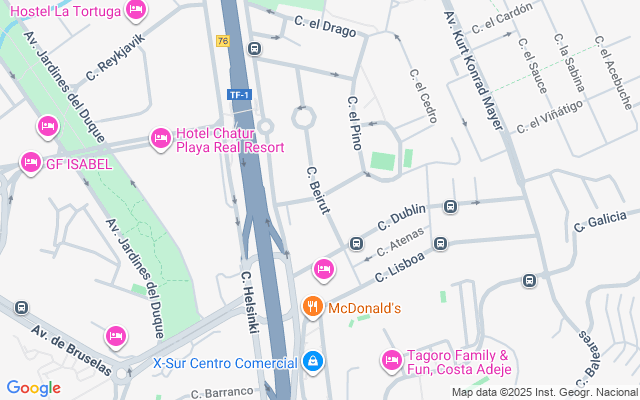
Task: Select the bus stop beside the TF-1 shield
Action: [x=255, y=48]
